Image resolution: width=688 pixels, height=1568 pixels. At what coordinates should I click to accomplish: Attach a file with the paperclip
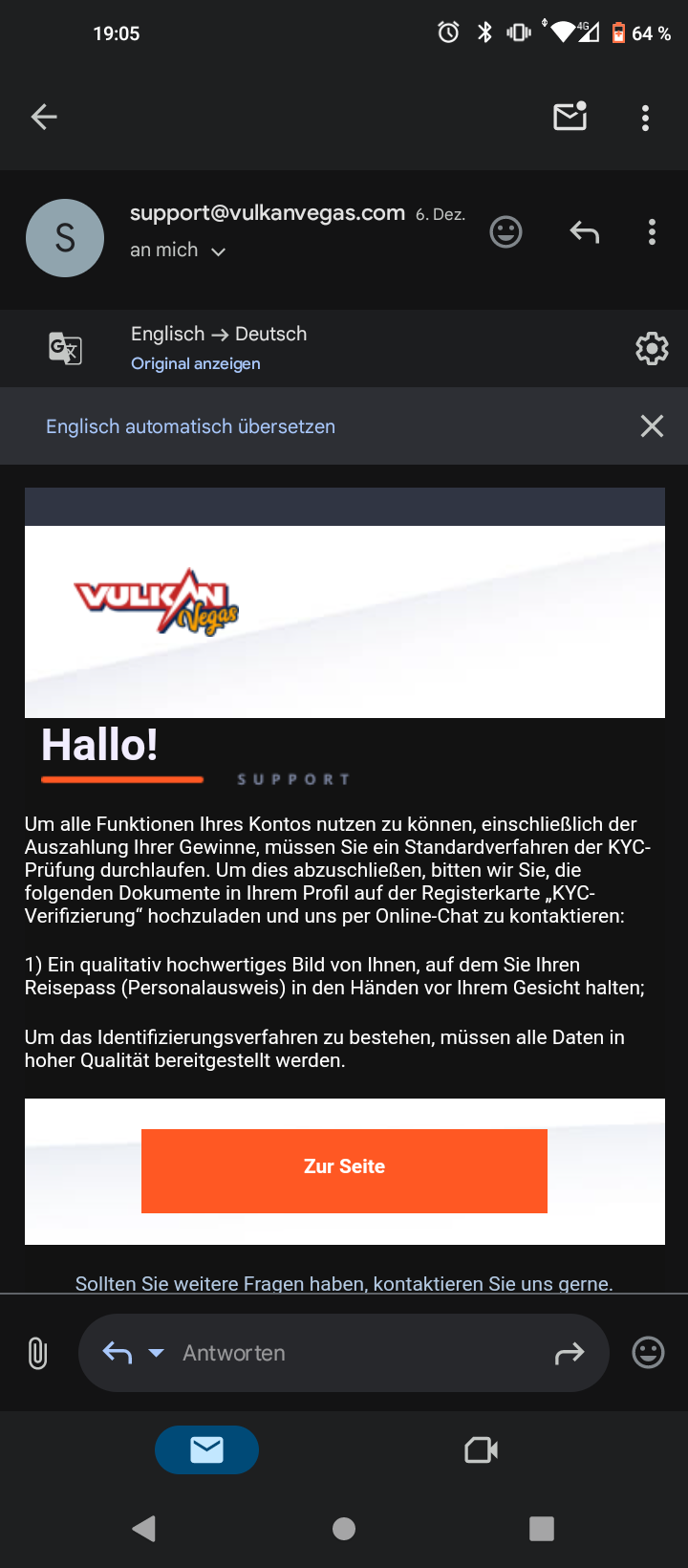pyautogui.click(x=37, y=1353)
